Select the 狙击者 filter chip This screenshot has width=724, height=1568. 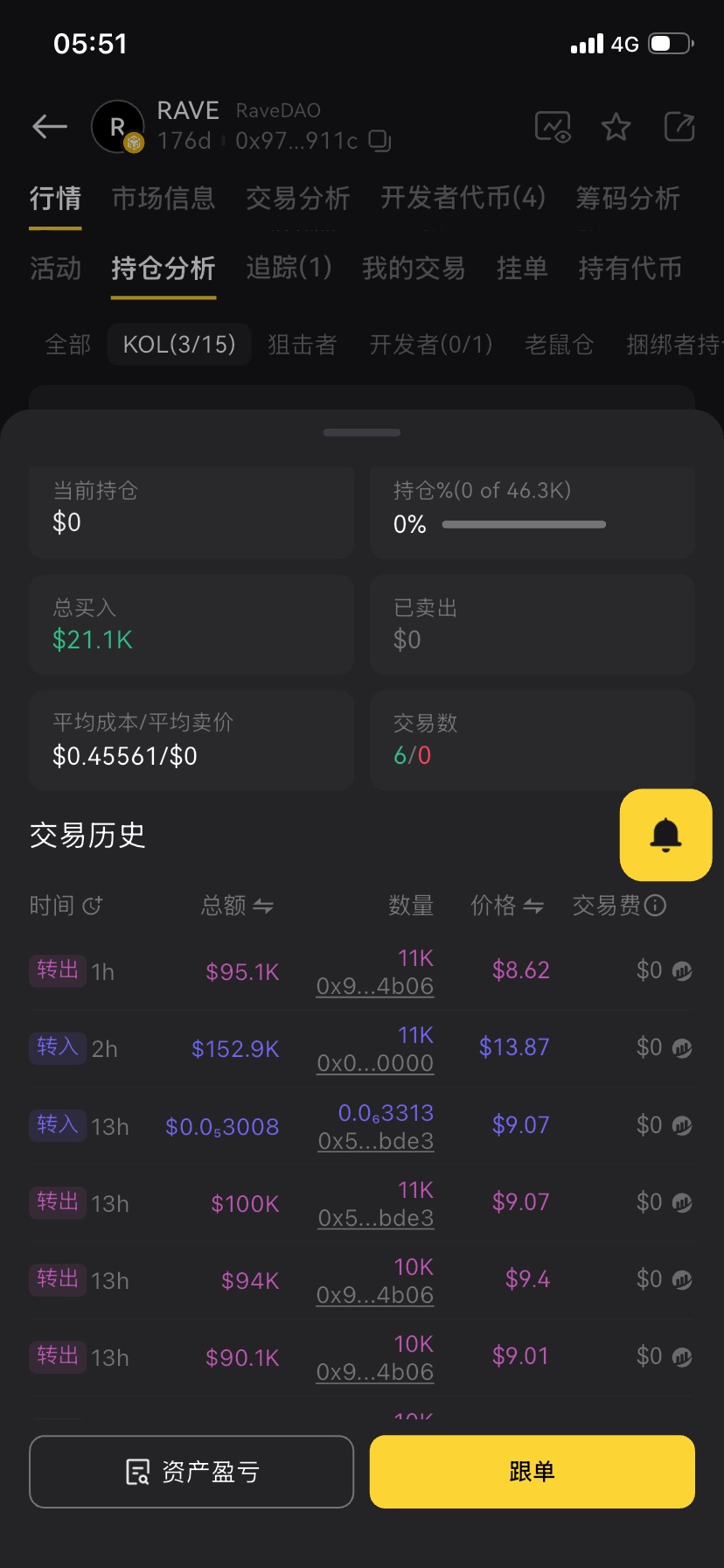(x=302, y=345)
